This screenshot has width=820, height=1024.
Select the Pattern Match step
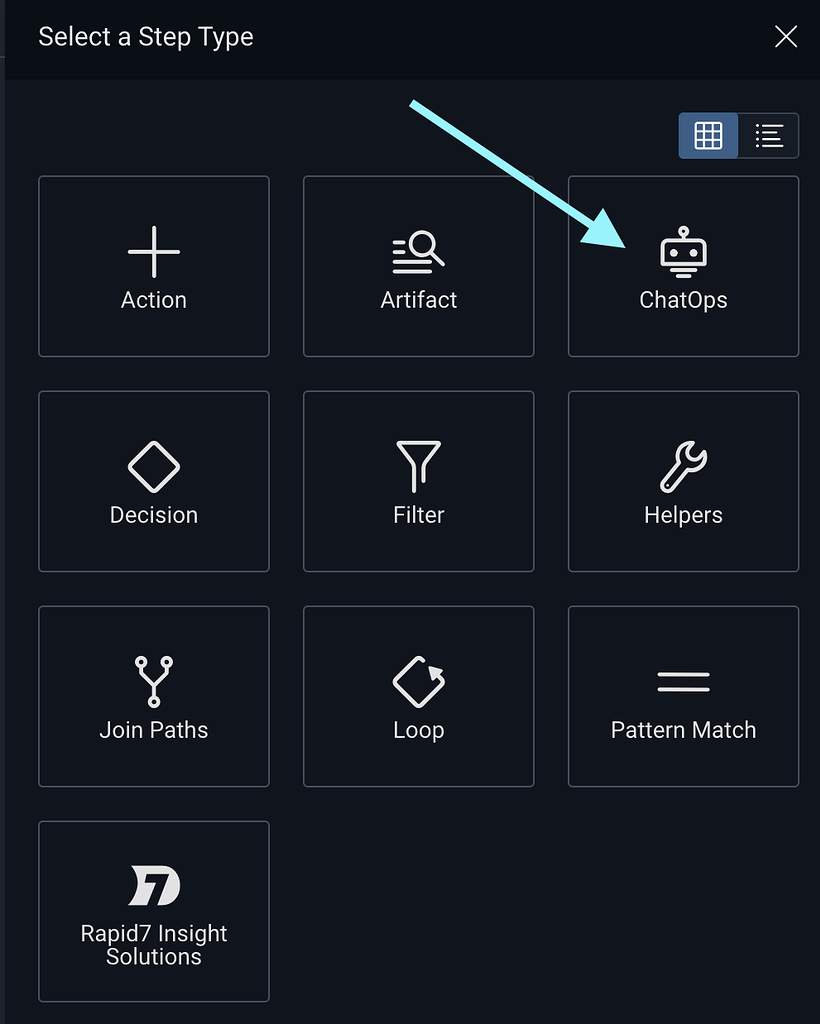[683, 697]
